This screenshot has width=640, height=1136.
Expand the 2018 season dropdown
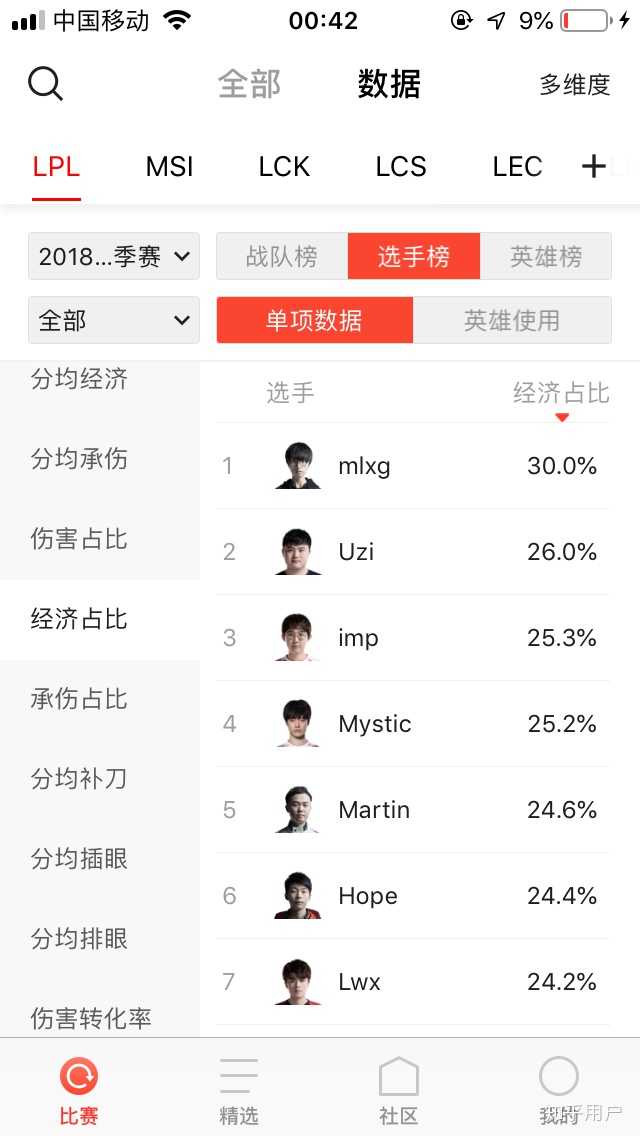tap(114, 257)
